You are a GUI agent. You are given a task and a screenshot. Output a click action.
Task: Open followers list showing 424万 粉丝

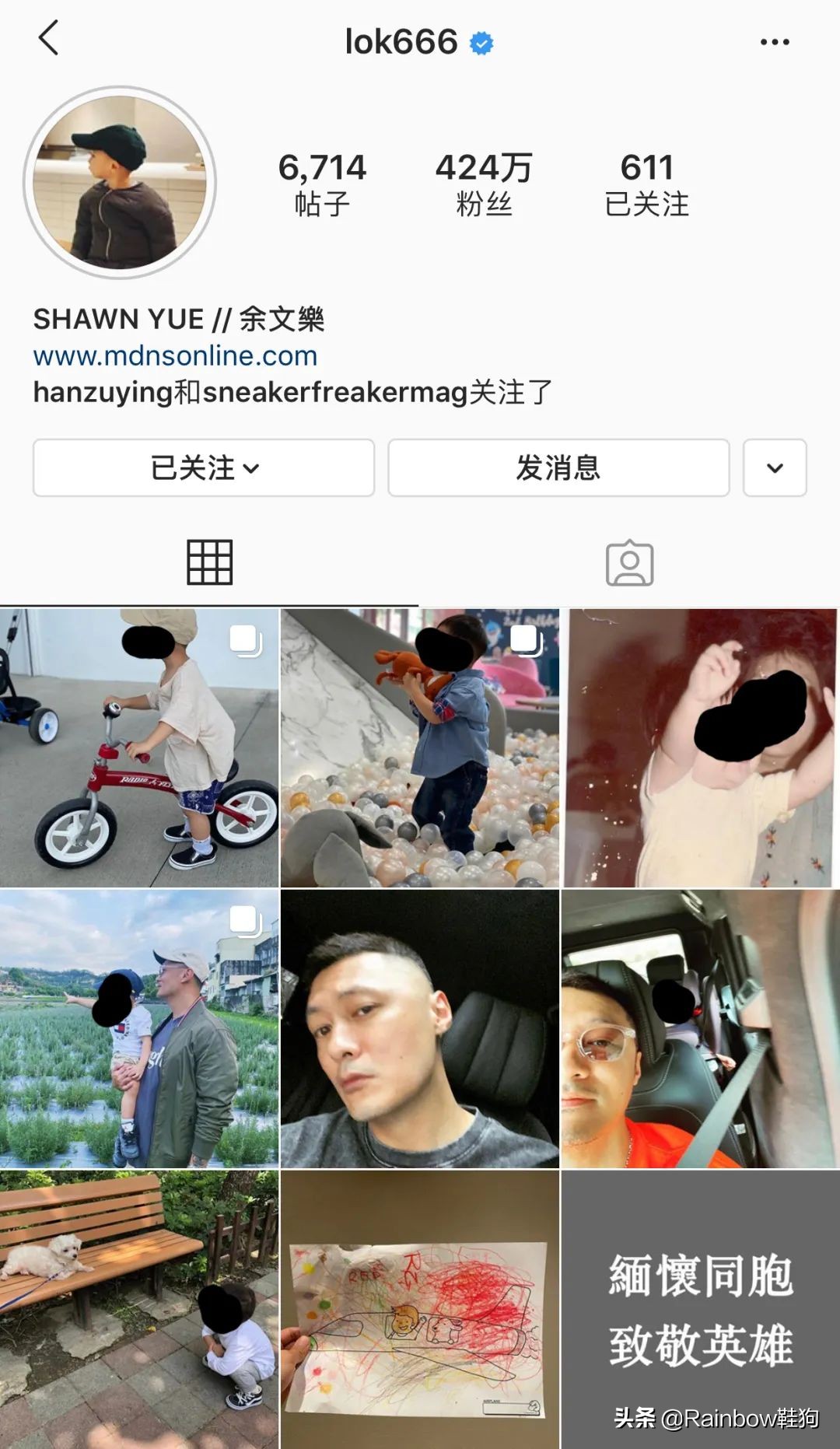point(485,183)
